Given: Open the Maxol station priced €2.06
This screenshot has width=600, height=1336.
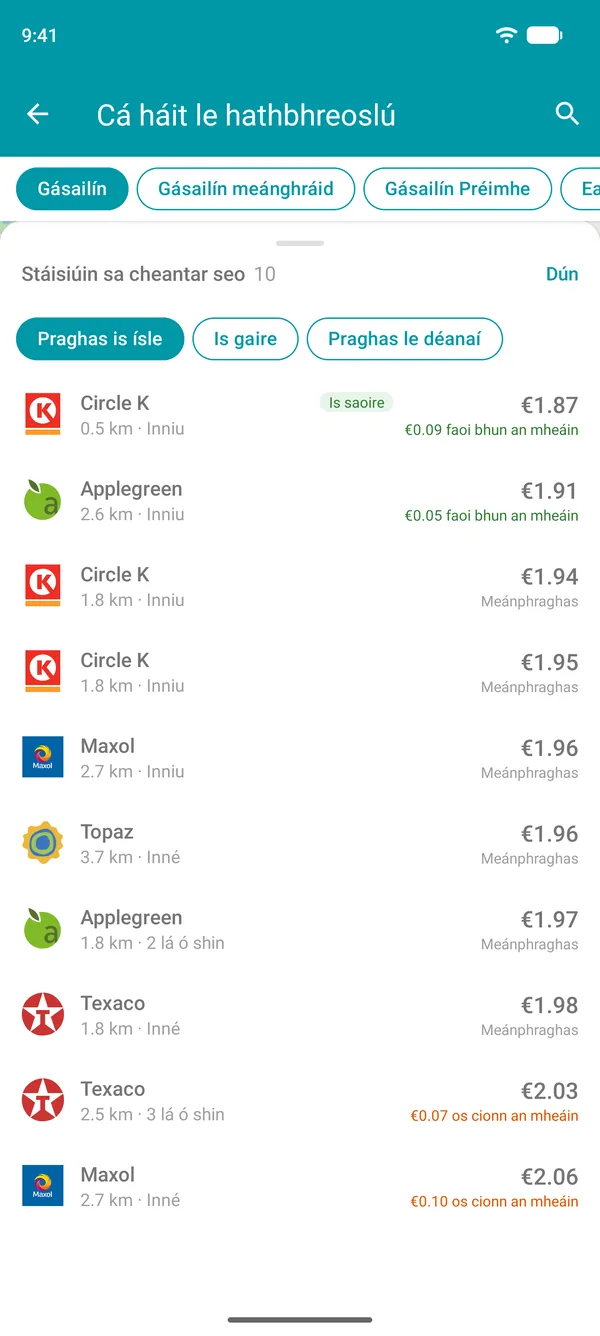Looking at the screenshot, I should [x=300, y=1186].
